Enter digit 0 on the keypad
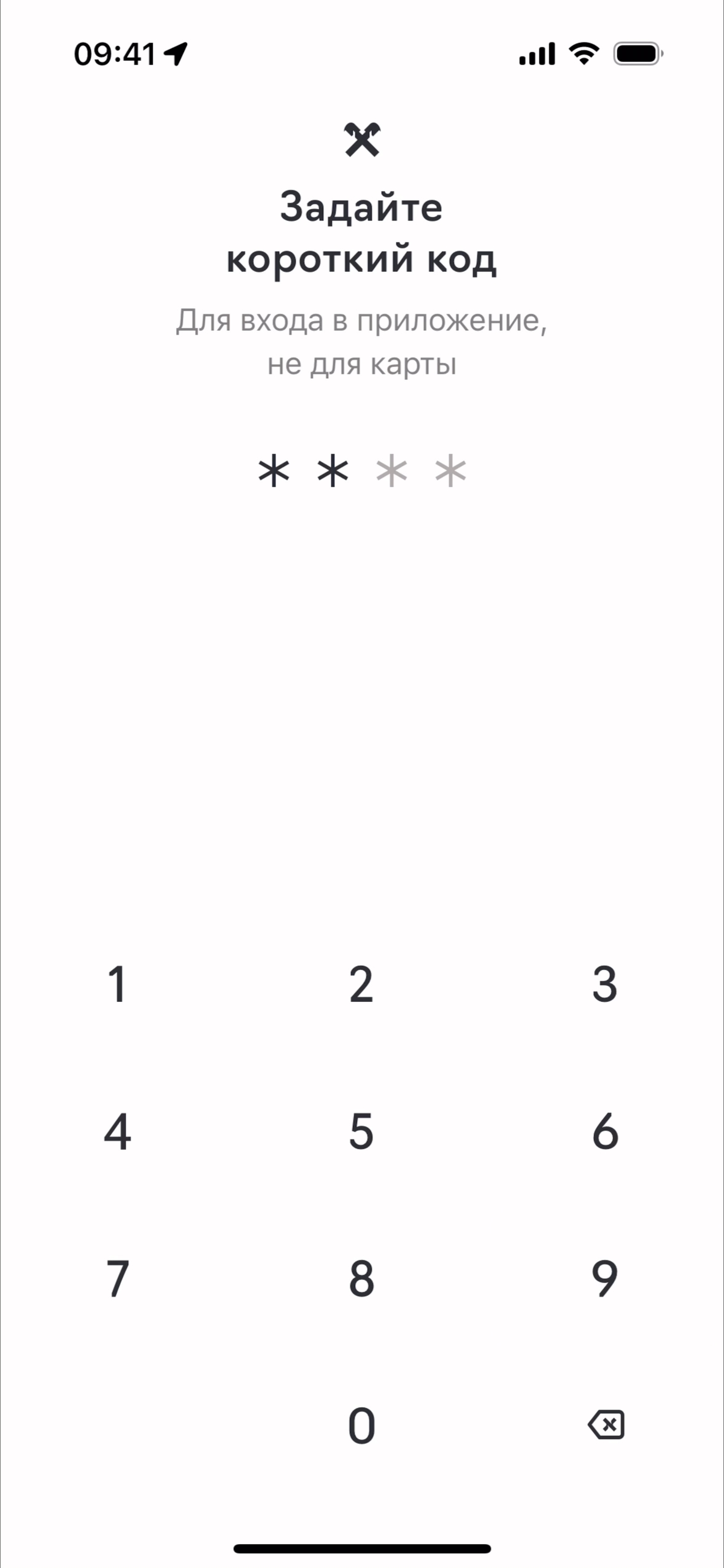The image size is (724, 1568). [361, 1426]
